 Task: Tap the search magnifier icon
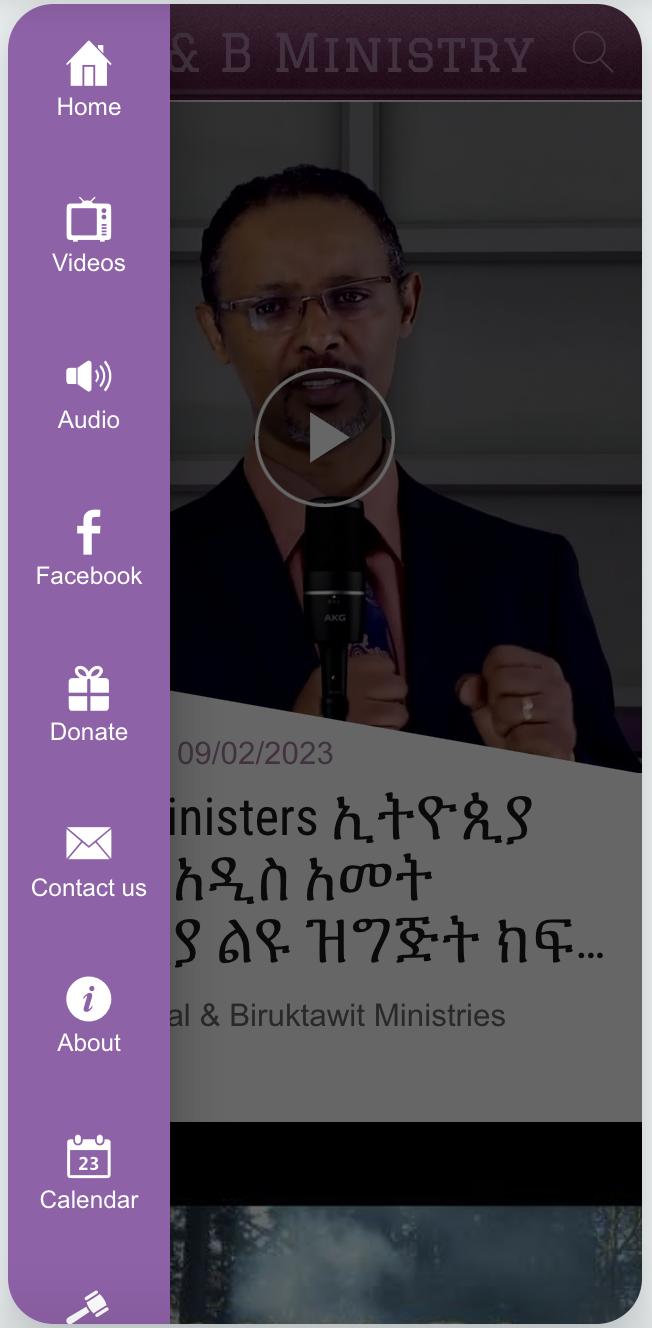coord(592,52)
